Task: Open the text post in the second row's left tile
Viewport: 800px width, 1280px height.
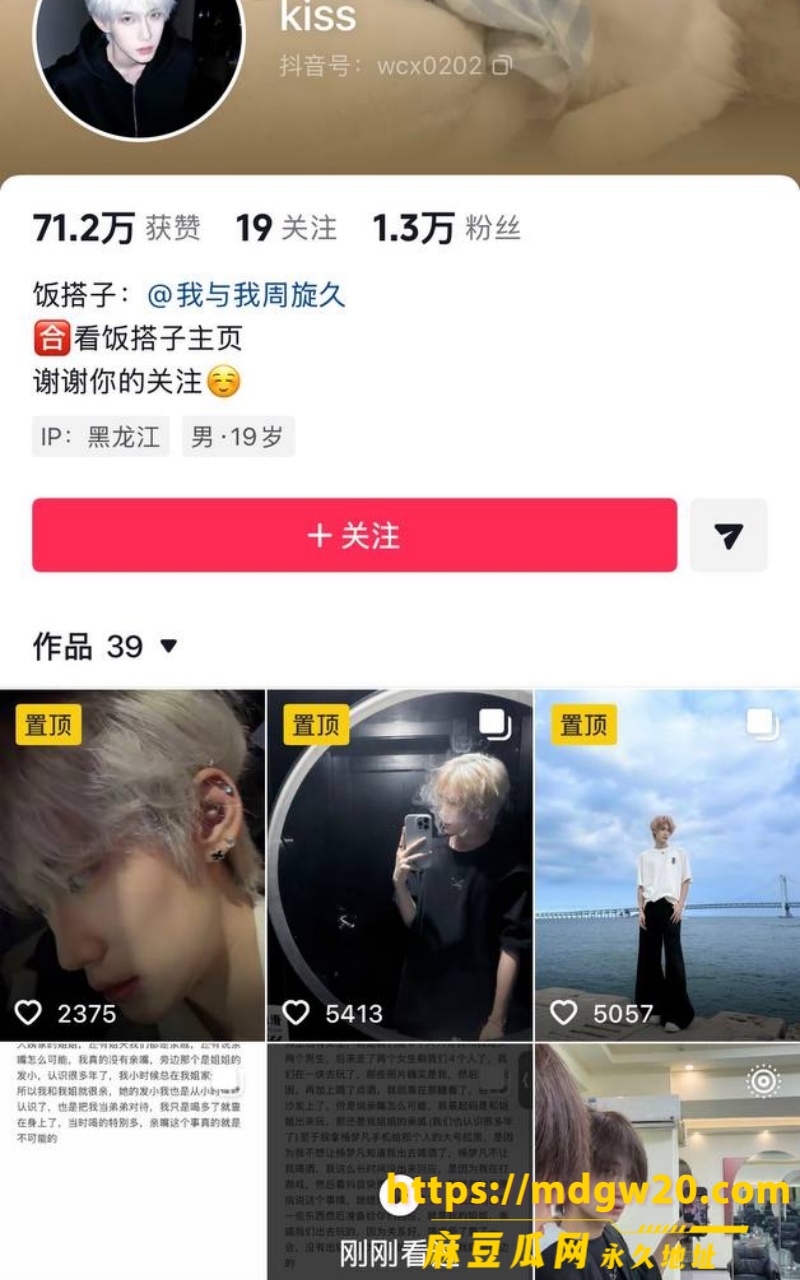Action: (132, 1161)
